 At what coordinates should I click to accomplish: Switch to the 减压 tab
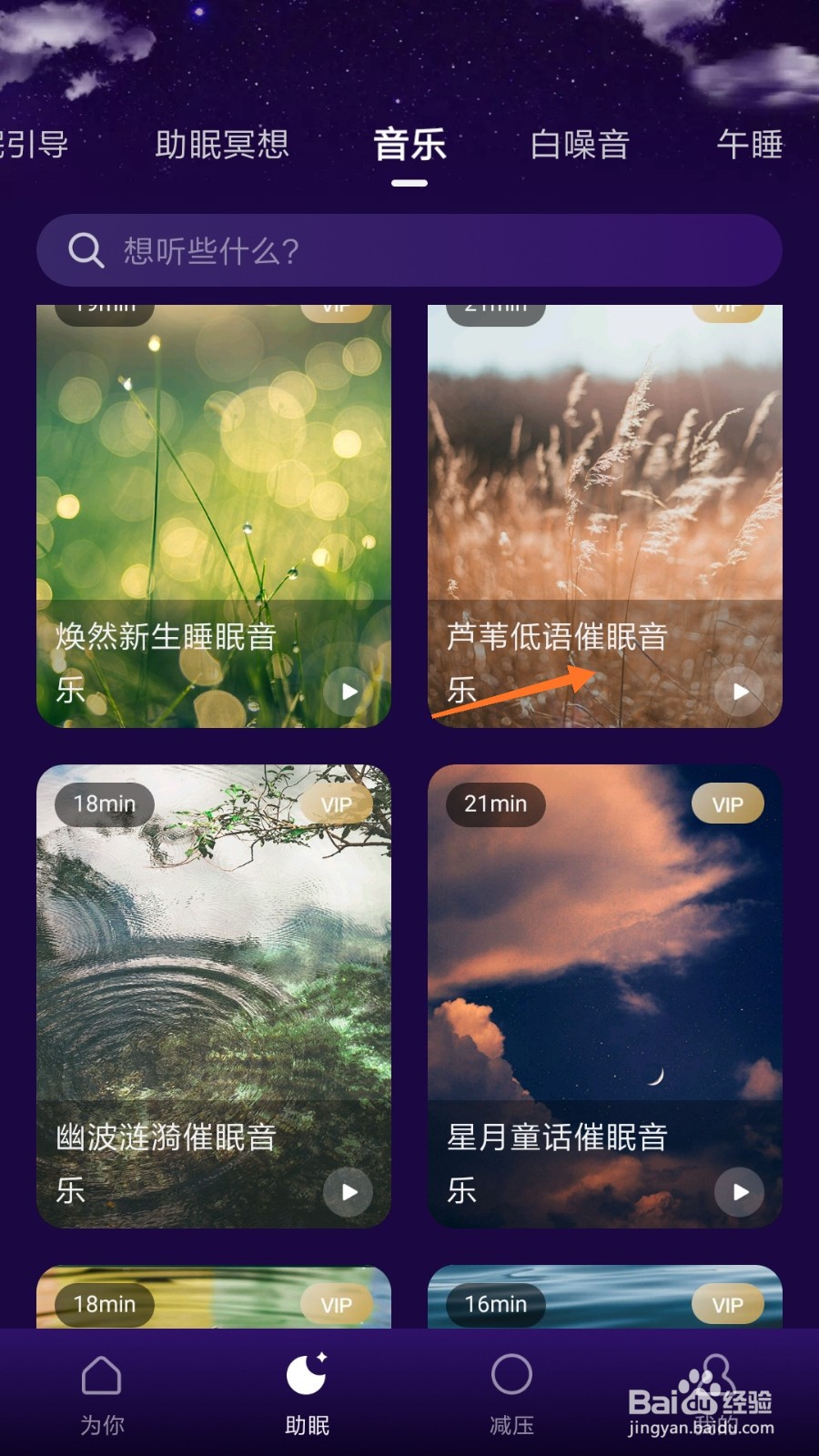tap(511, 1394)
